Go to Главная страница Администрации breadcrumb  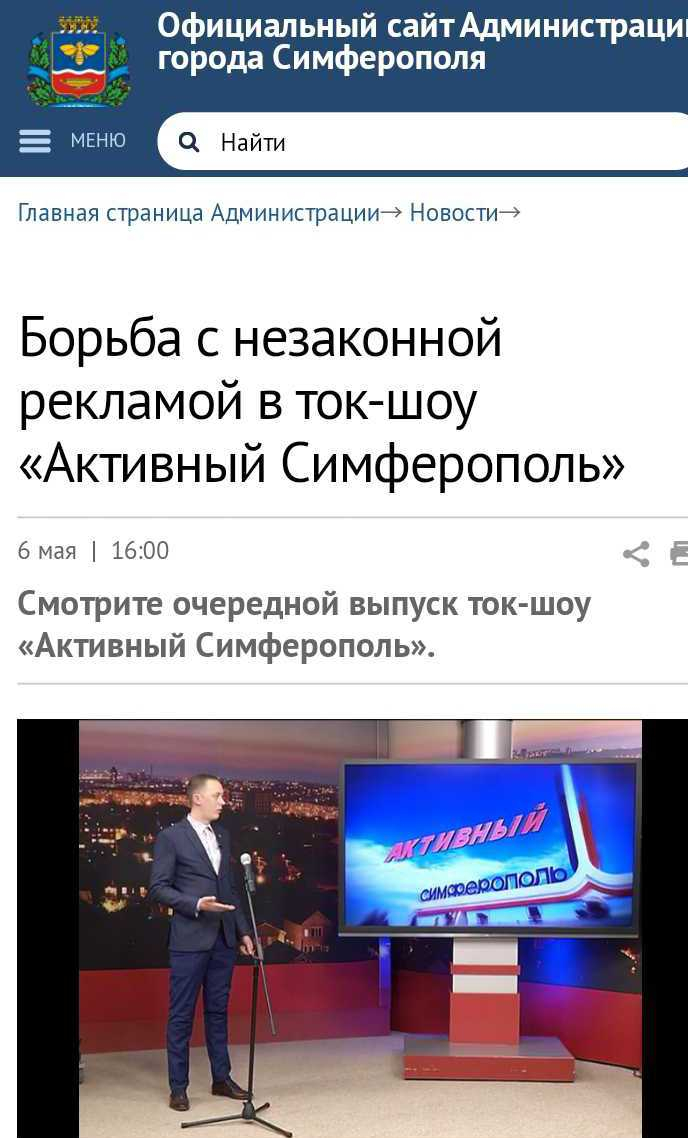[199, 213]
